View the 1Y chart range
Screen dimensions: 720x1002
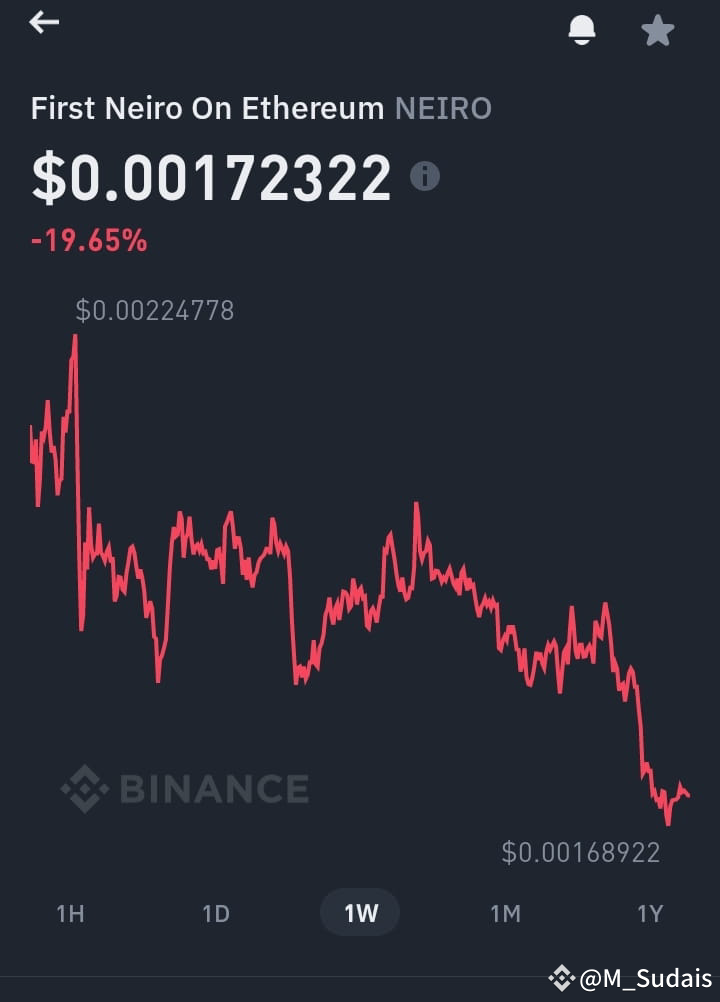click(650, 912)
